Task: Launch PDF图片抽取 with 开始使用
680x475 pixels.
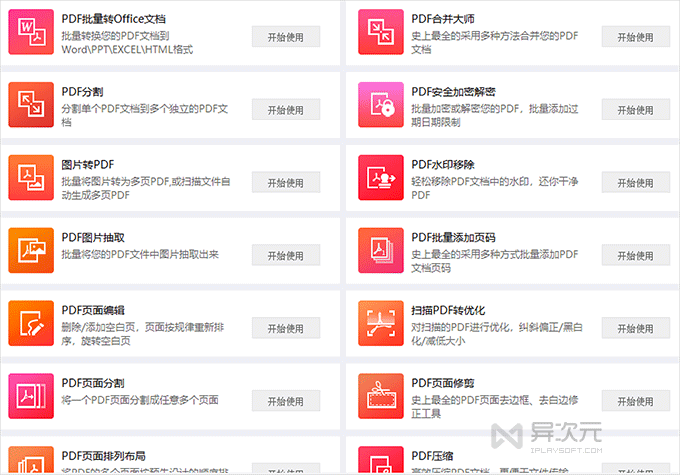Action: [x=285, y=256]
